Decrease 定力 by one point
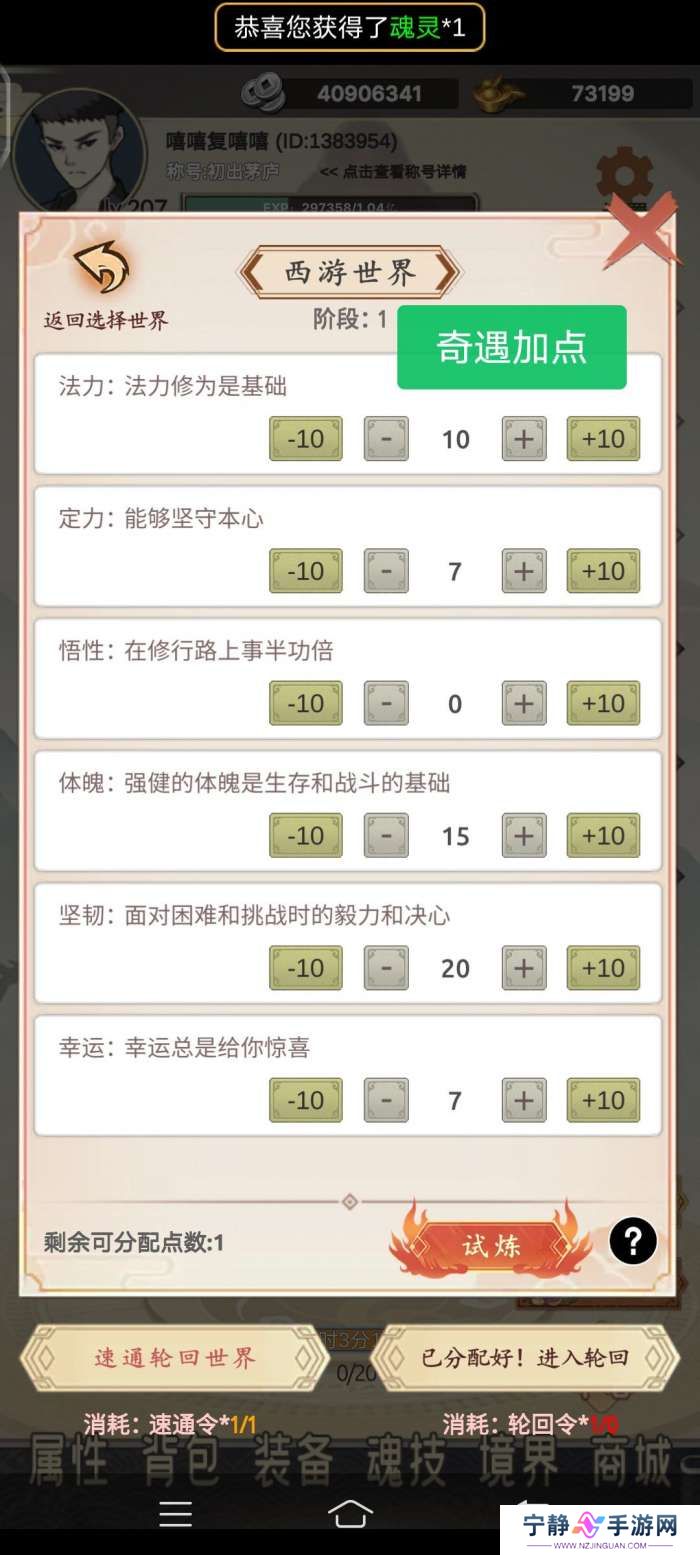 pyautogui.click(x=386, y=571)
